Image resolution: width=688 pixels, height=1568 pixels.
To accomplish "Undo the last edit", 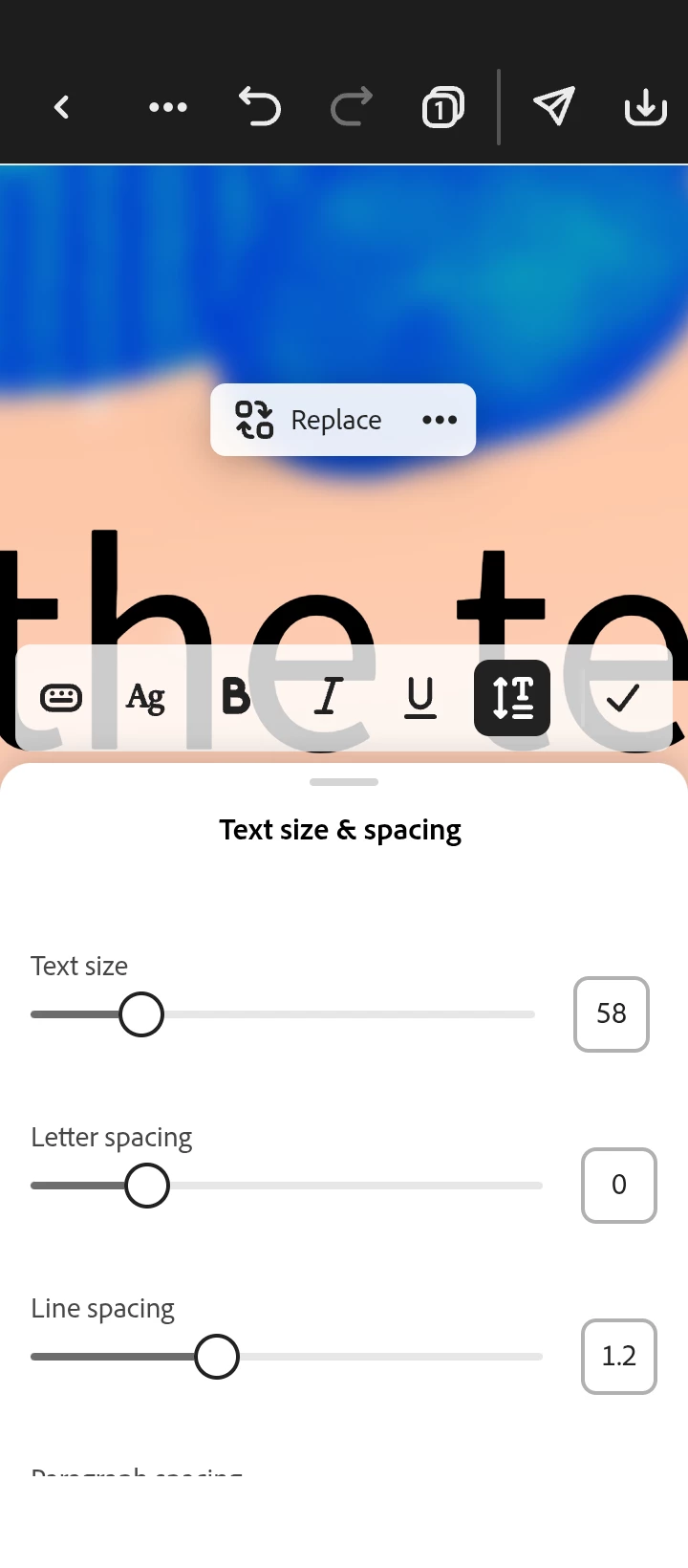I will pos(260,107).
